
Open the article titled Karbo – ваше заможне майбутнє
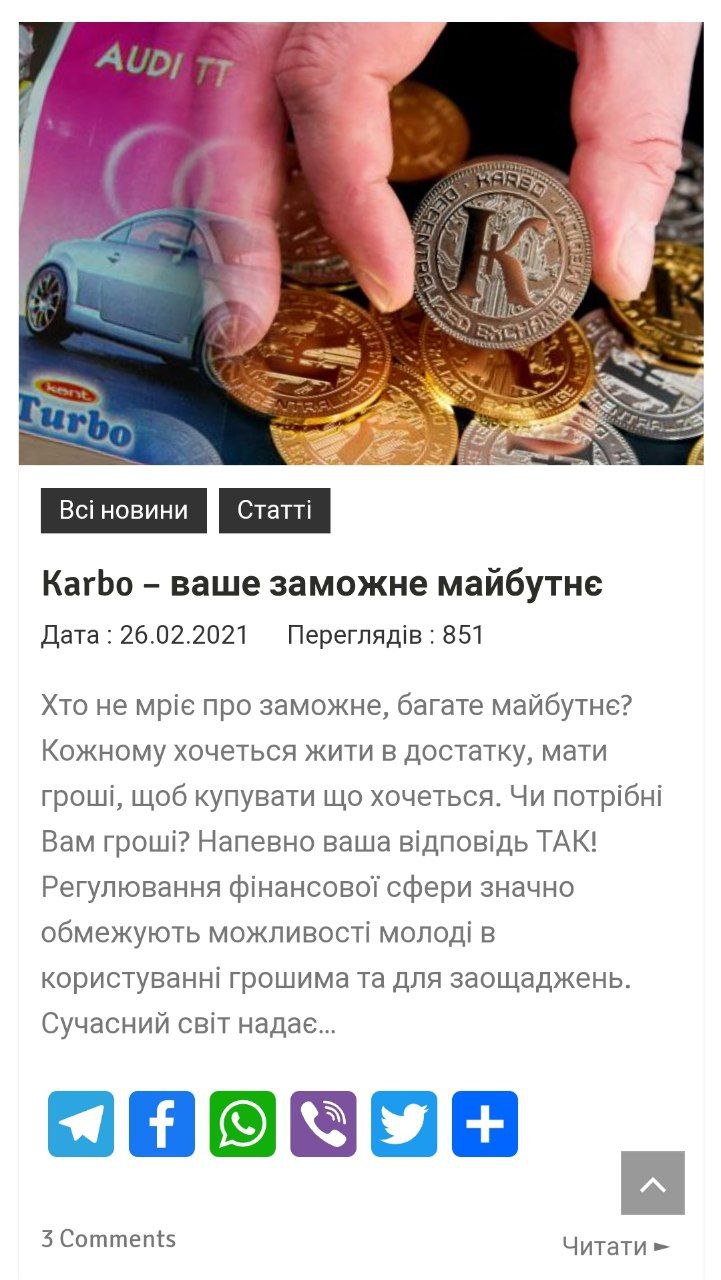pos(321,583)
